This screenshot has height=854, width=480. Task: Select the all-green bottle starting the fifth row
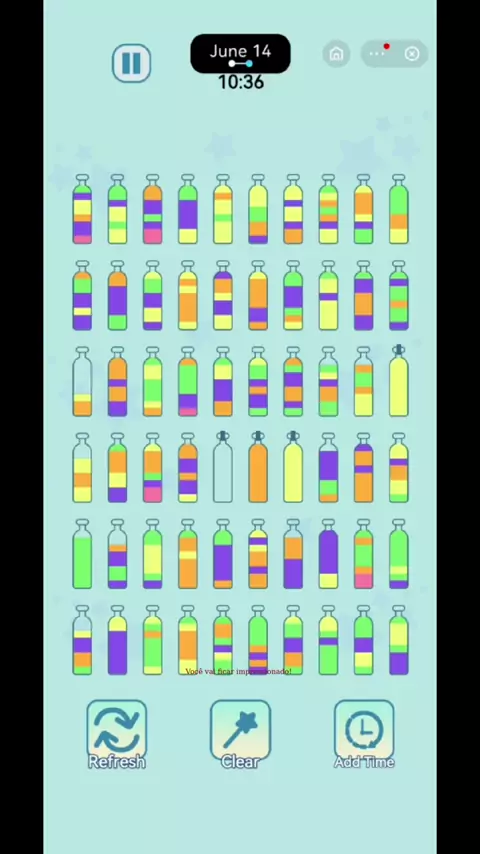click(82, 554)
